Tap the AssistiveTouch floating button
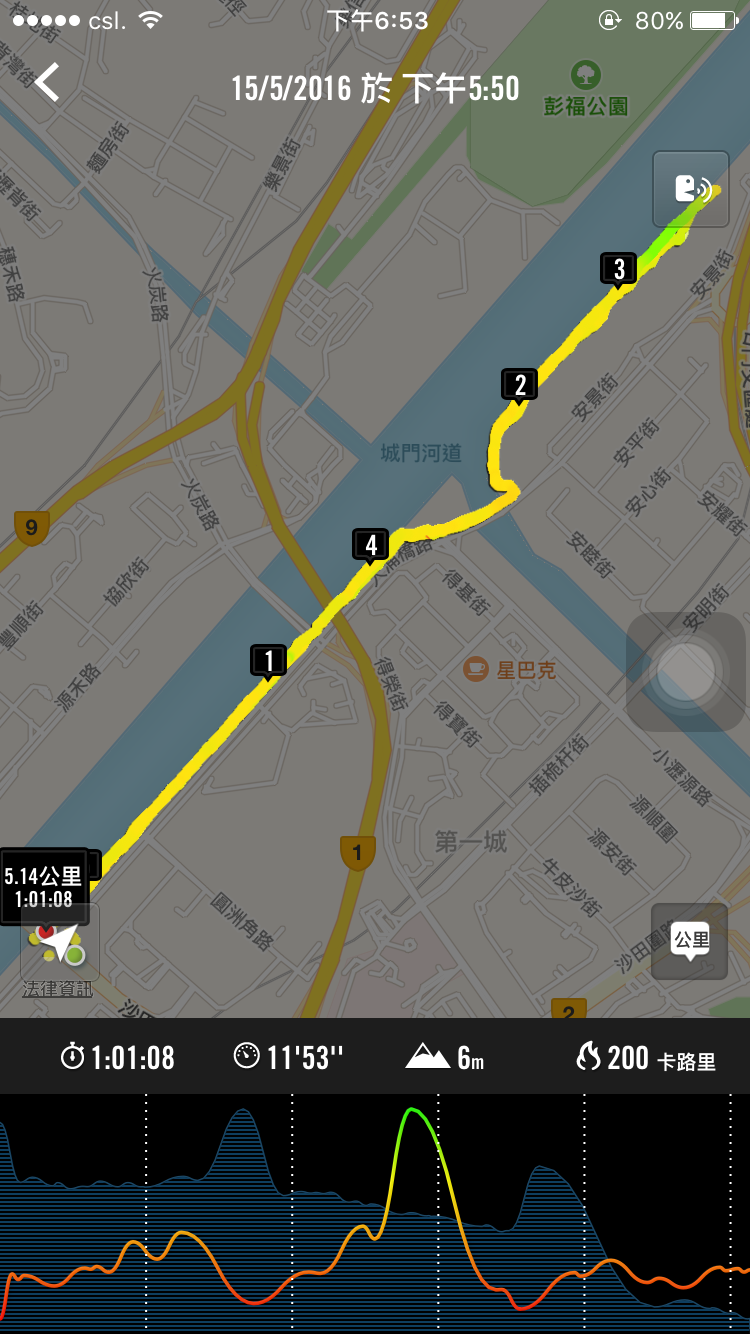The image size is (750, 1334). 686,671
